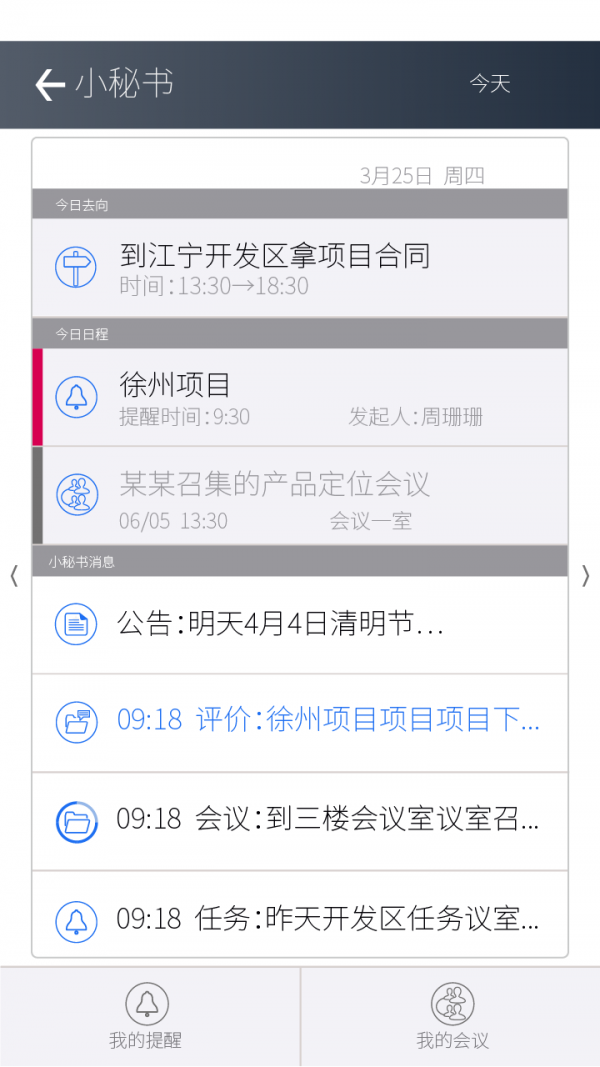Switch to 我的会议 tab
Screen dimensions: 600x1067
pyautogui.click(x=451, y=1017)
